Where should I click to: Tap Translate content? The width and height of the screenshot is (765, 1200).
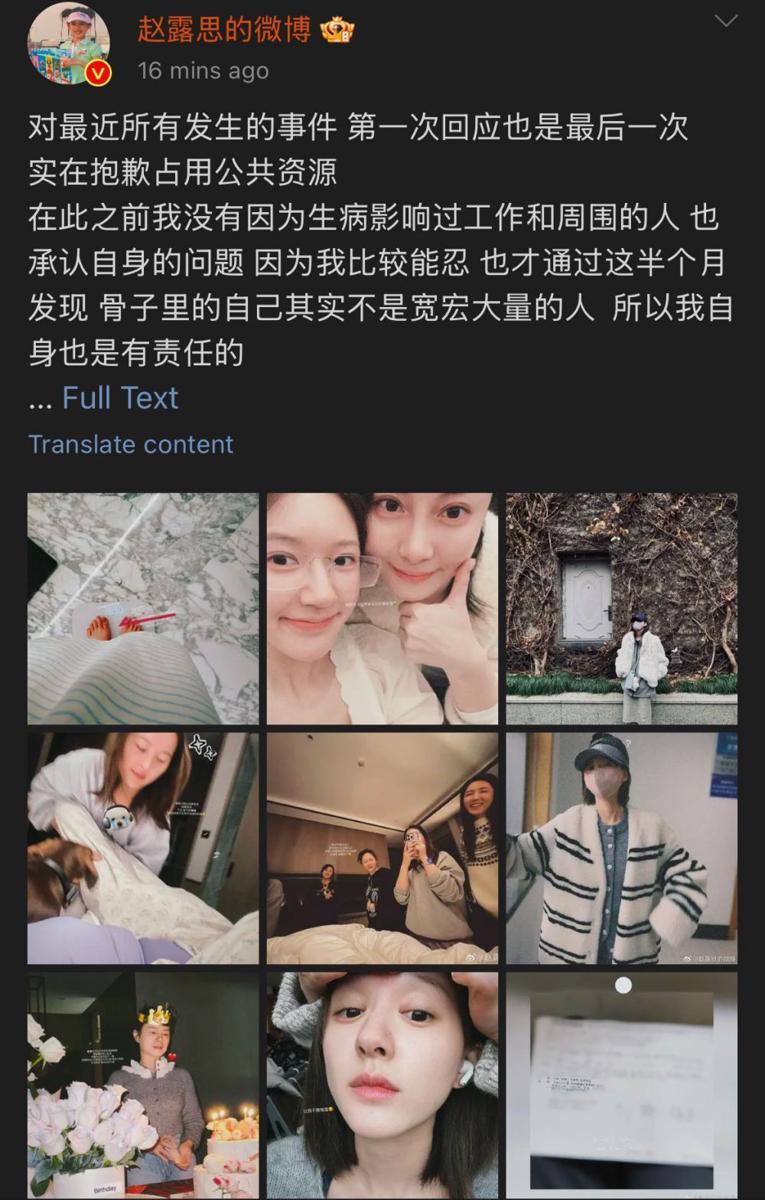[x=130, y=444]
